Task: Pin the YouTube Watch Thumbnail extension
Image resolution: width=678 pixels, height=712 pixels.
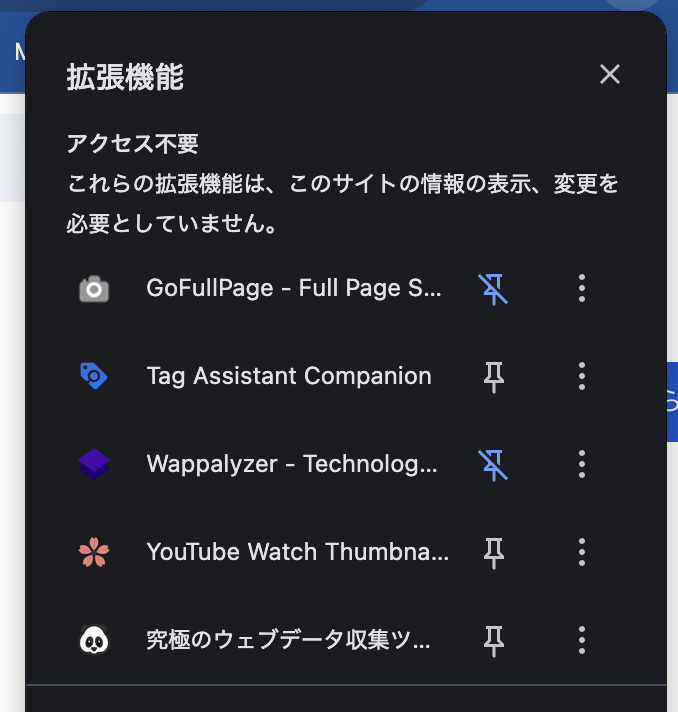Action: [x=493, y=553]
